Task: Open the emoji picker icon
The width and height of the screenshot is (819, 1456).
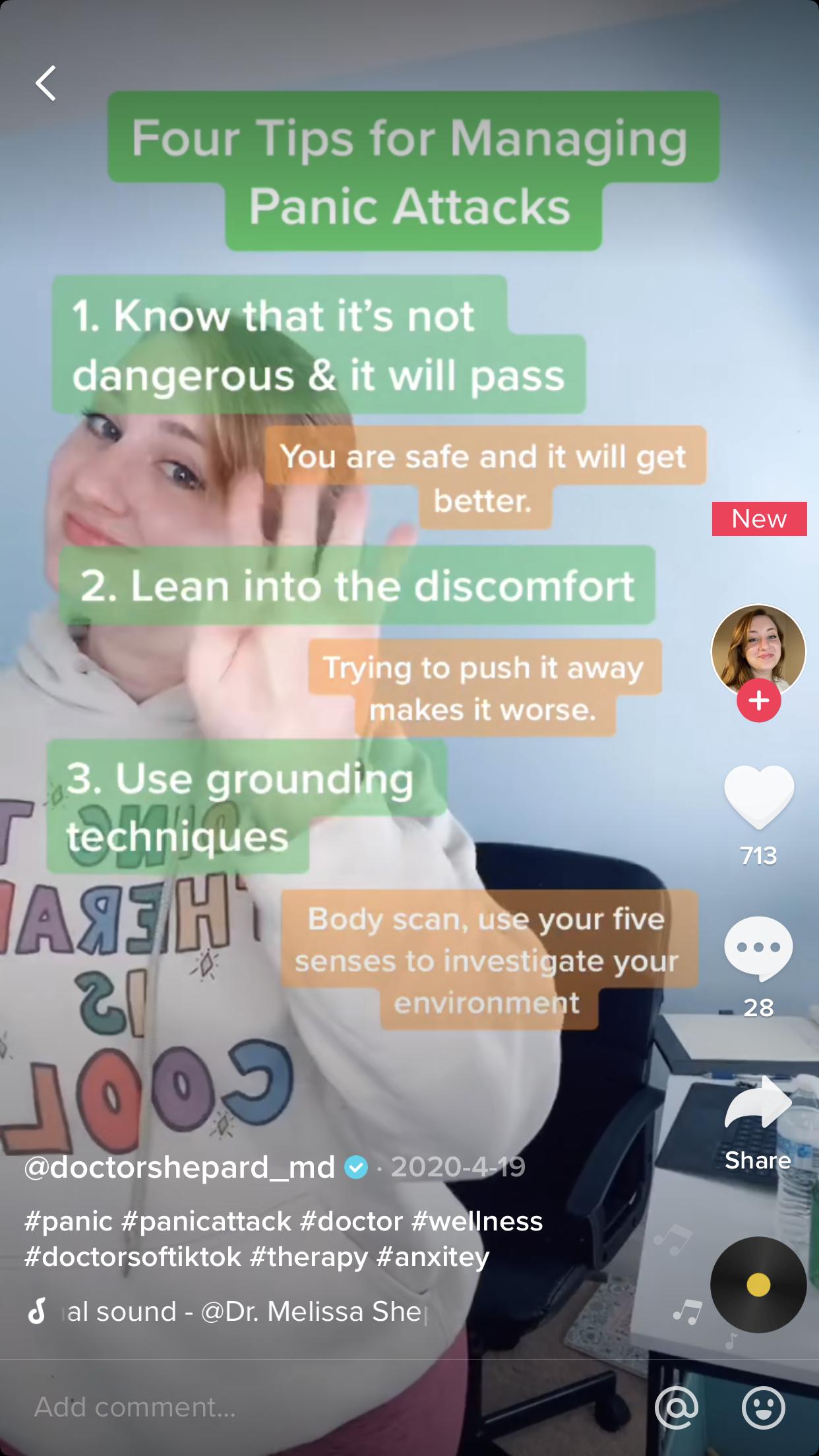Action: (764, 1407)
